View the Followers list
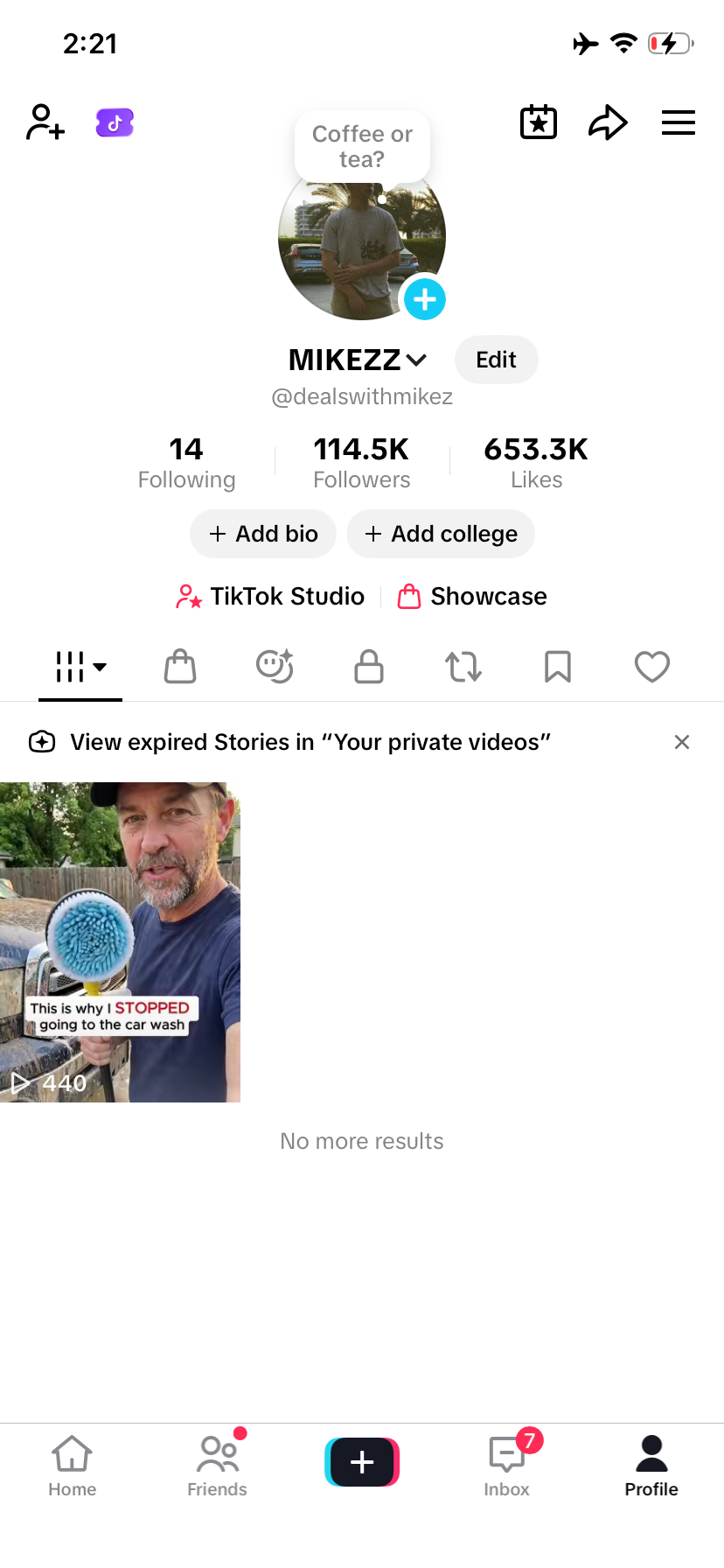This screenshot has height=1568, width=724. point(362,463)
